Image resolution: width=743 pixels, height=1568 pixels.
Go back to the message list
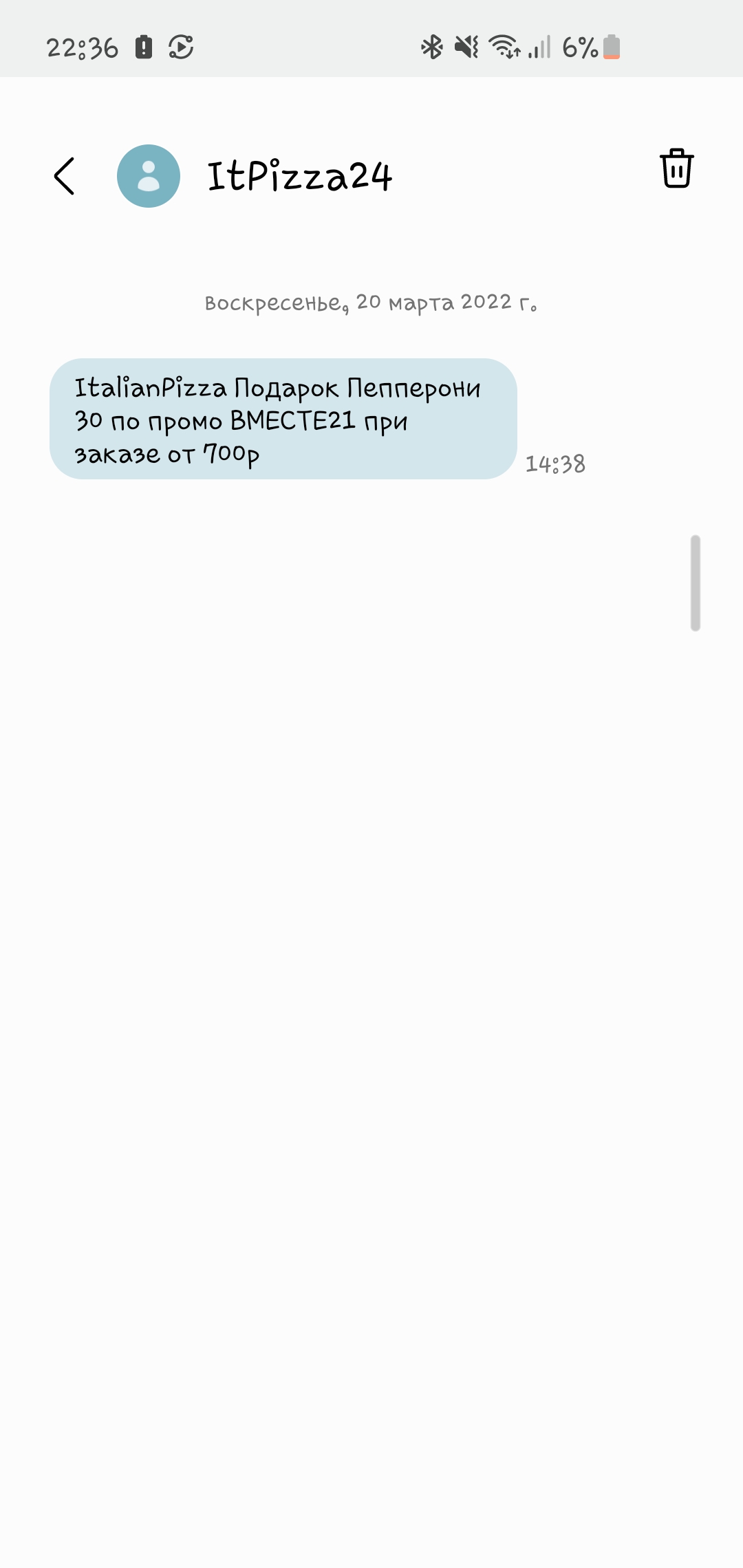coord(65,176)
